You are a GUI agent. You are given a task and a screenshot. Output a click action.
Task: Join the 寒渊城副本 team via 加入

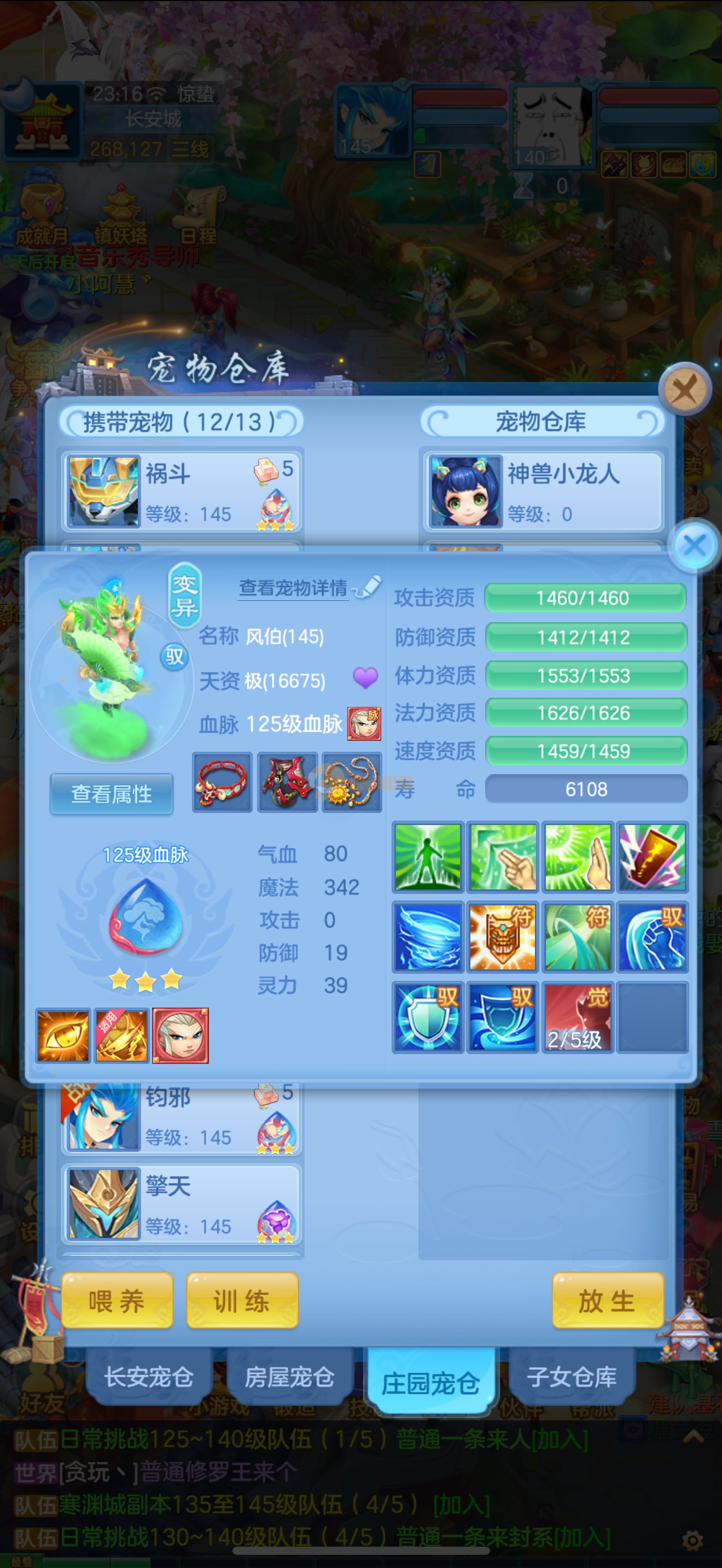pos(462,1505)
